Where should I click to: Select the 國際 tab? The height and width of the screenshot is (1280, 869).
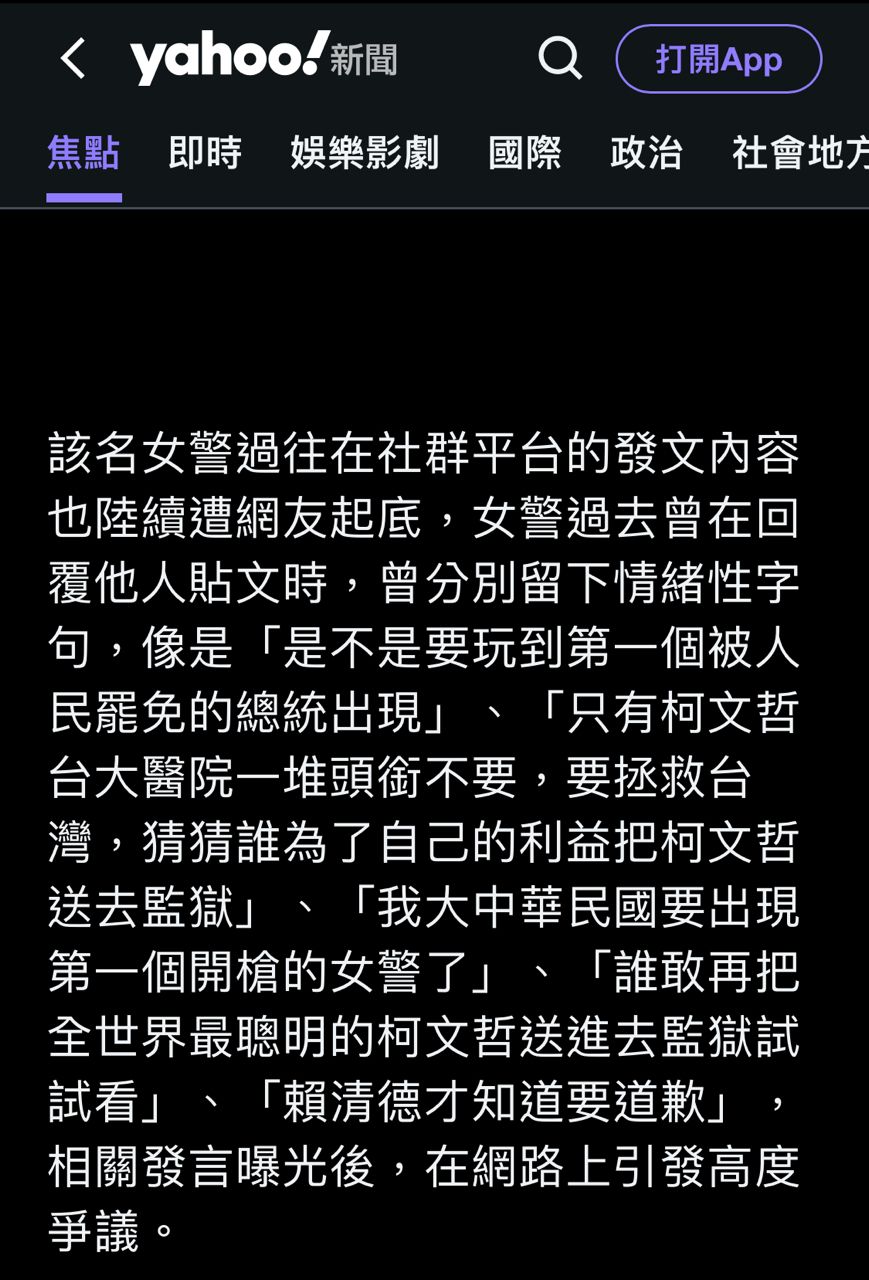[x=524, y=154]
